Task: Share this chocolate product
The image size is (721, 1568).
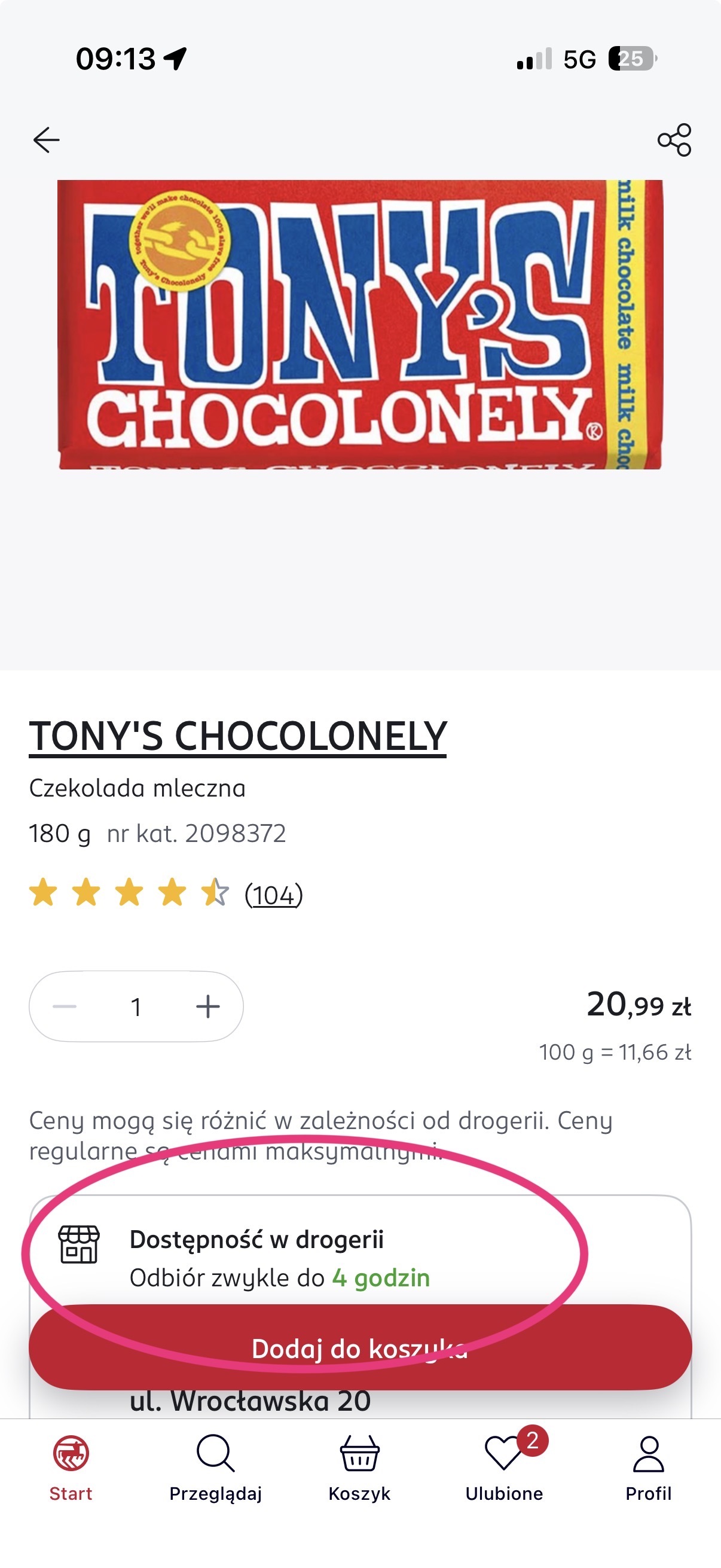Action: point(674,140)
